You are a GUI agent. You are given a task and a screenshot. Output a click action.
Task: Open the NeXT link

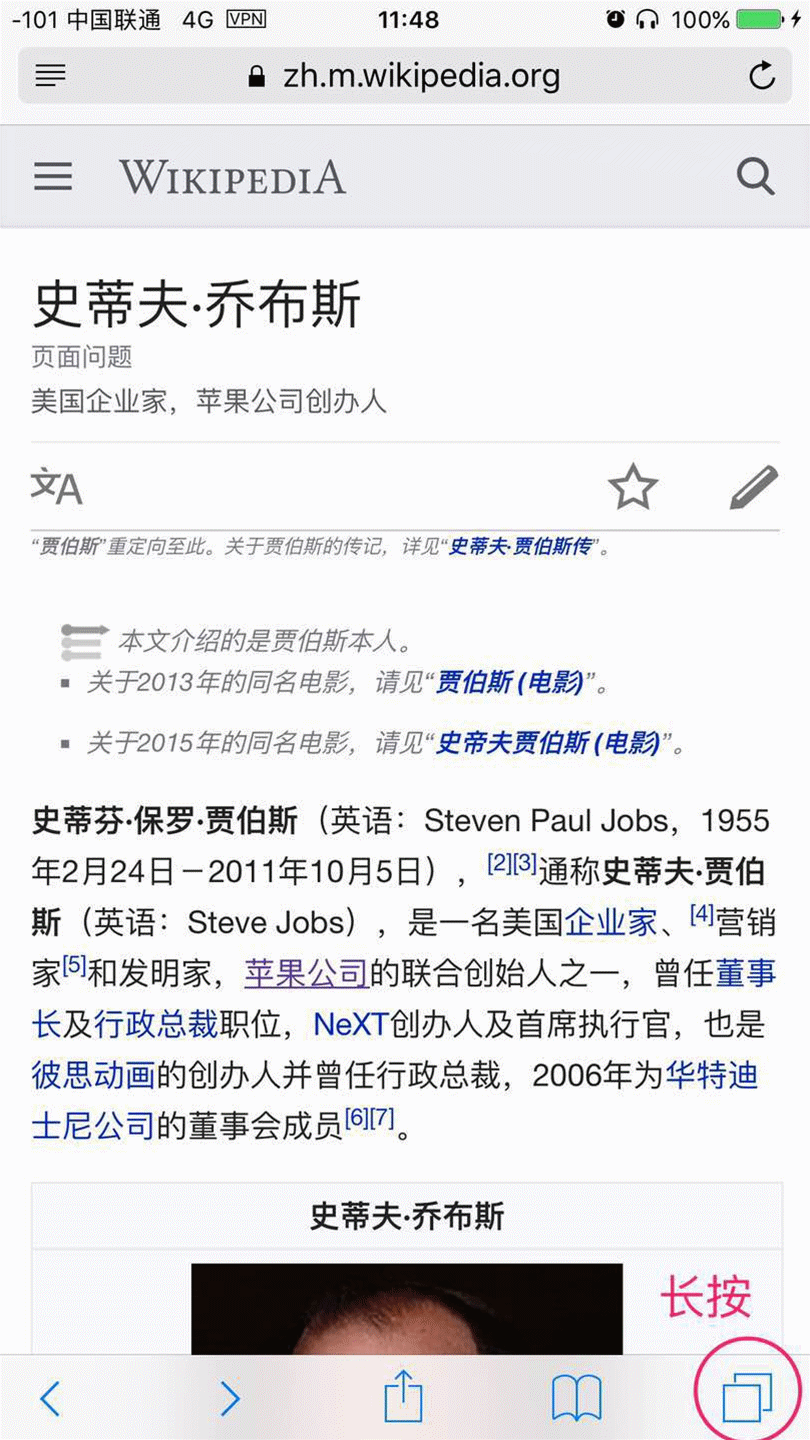(x=352, y=1024)
